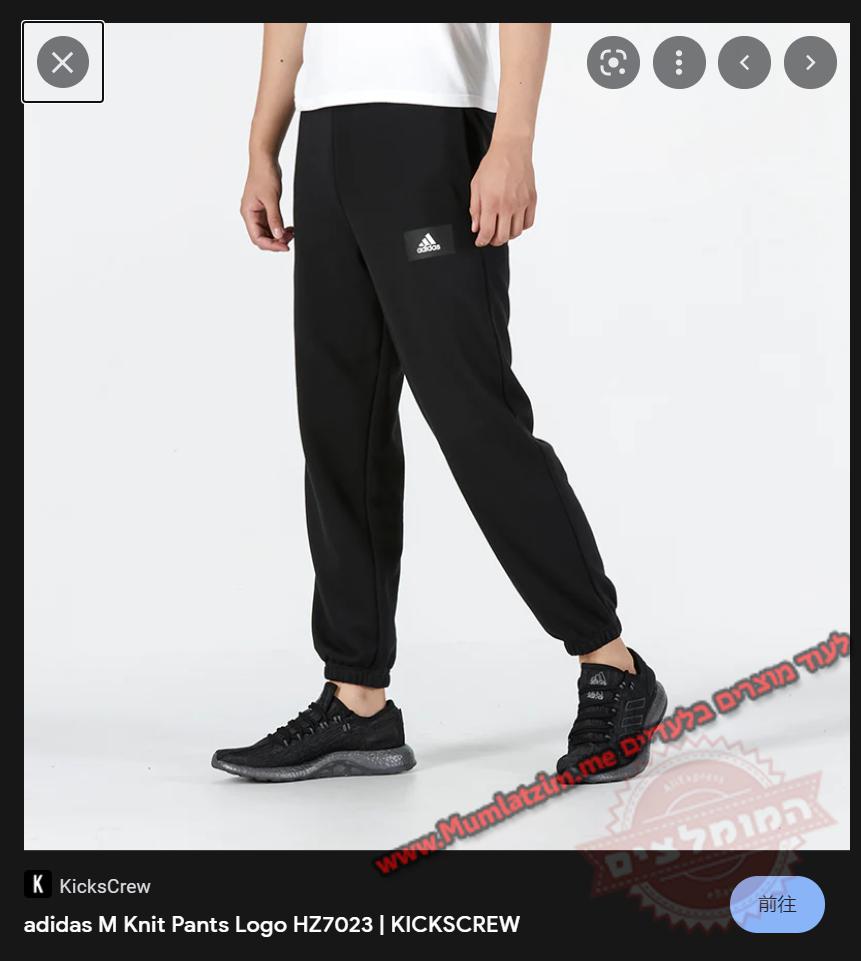861x961 pixels.
Task: Tap the 前往 visit button
Action: tap(777, 904)
